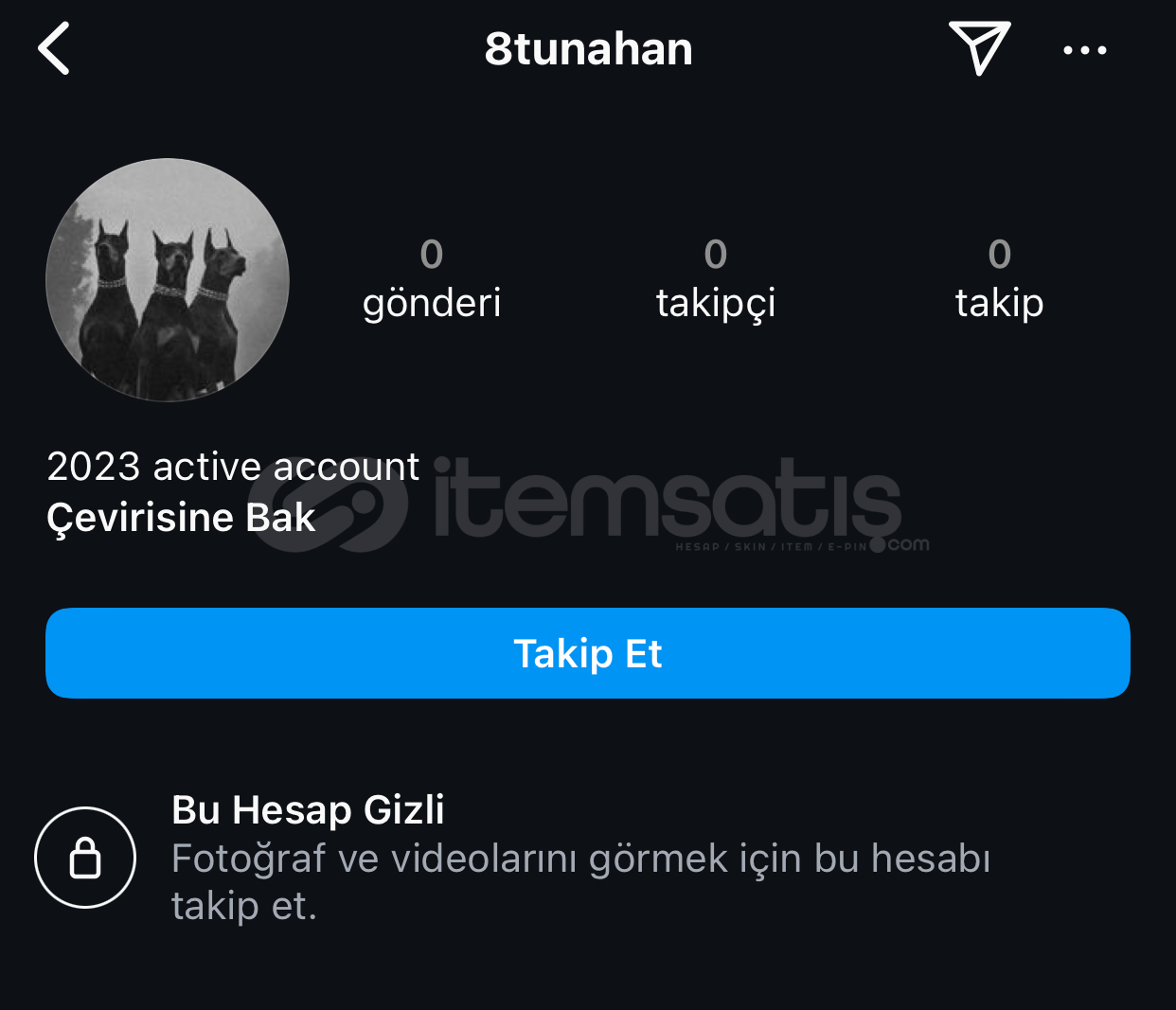Viewport: 1176px width, 1010px height.
Task: View the takip following list
Action: click(999, 280)
